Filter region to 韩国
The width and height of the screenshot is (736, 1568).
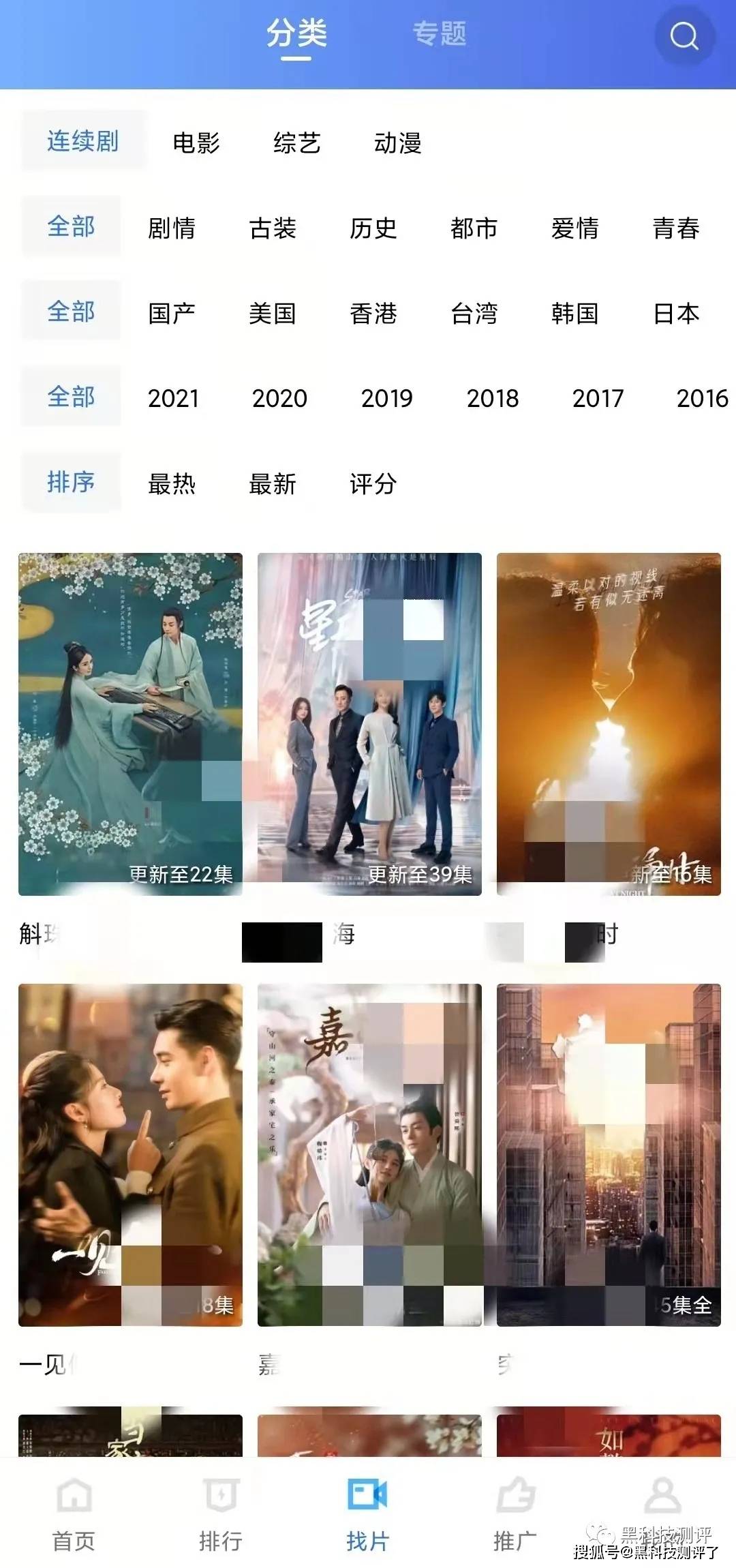pyautogui.click(x=574, y=313)
